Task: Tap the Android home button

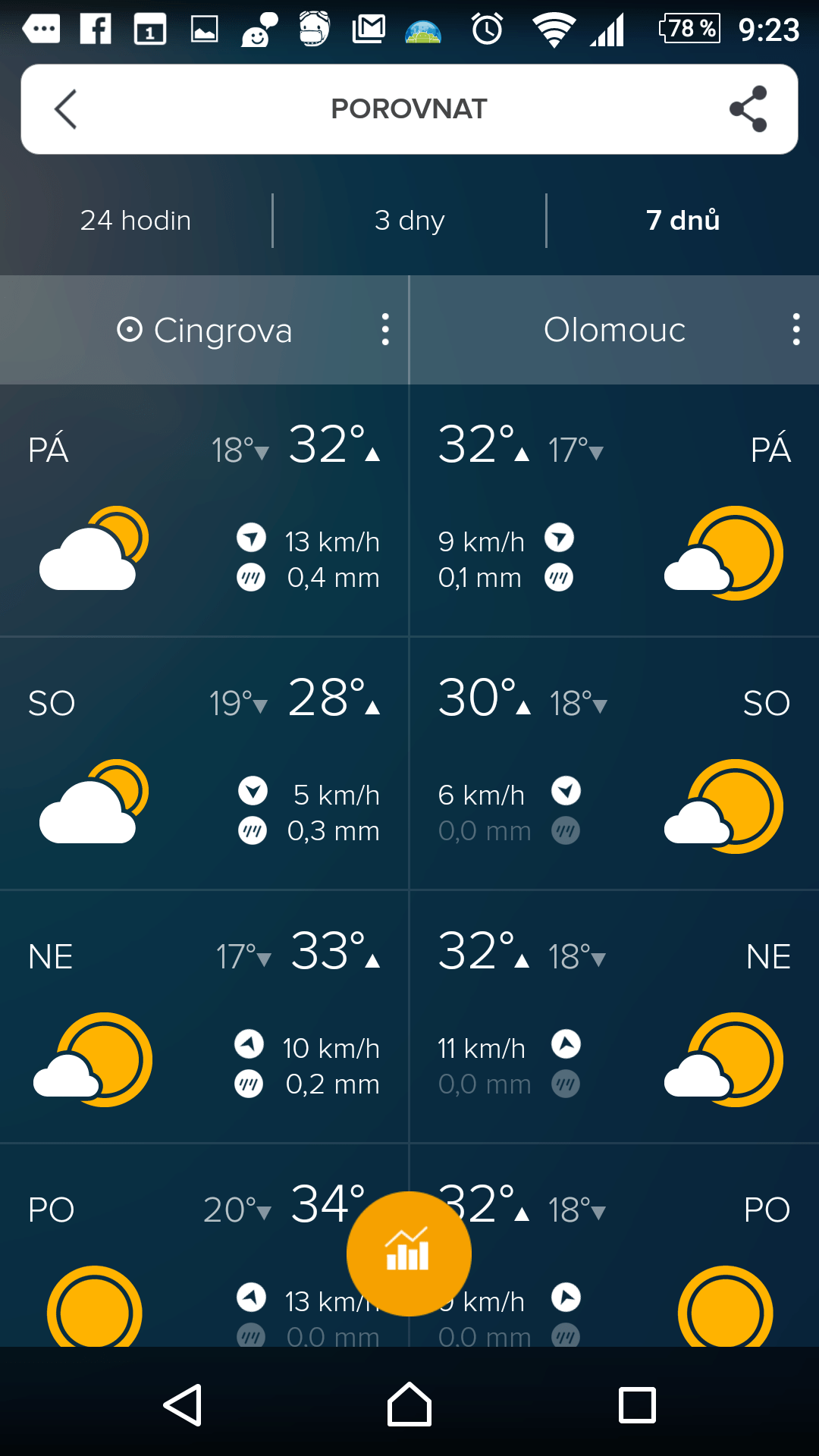Action: click(409, 1404)
